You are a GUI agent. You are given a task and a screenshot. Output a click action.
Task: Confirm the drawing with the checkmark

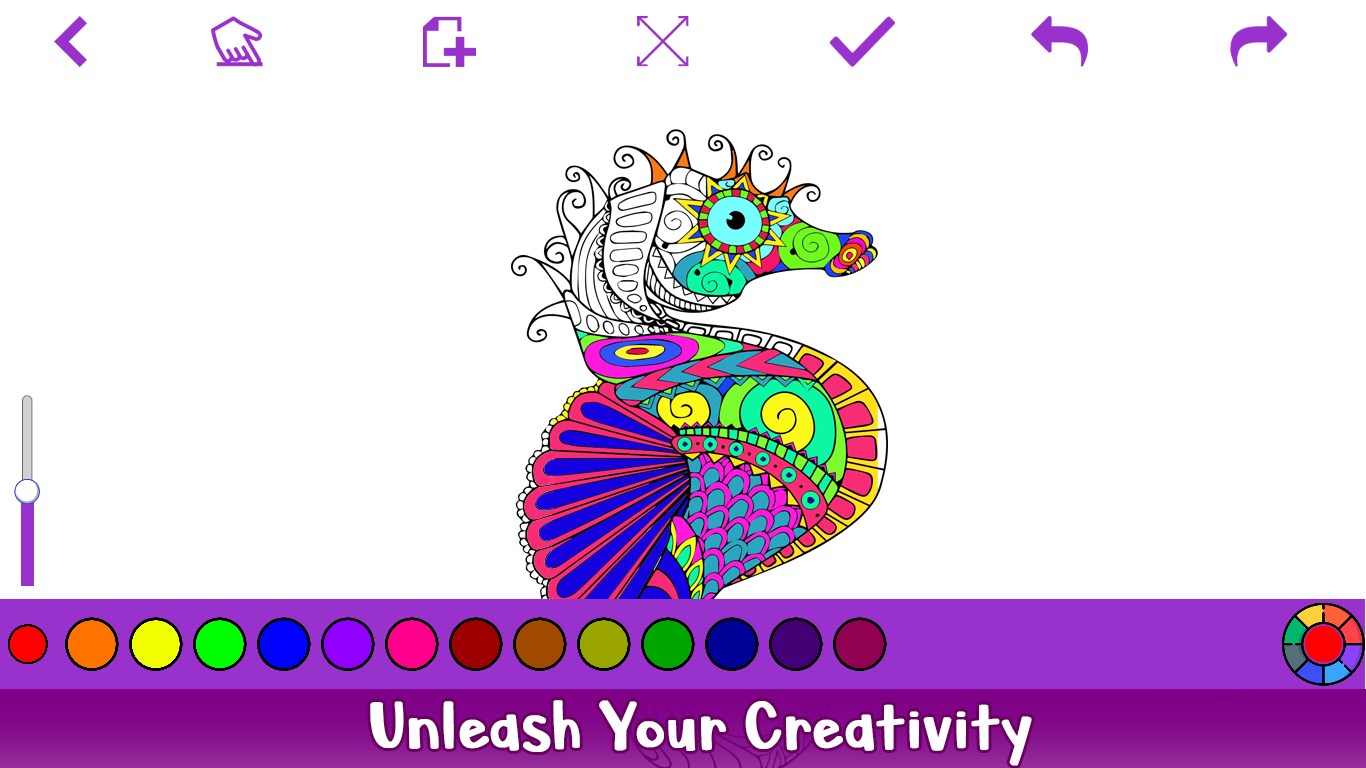861,43
